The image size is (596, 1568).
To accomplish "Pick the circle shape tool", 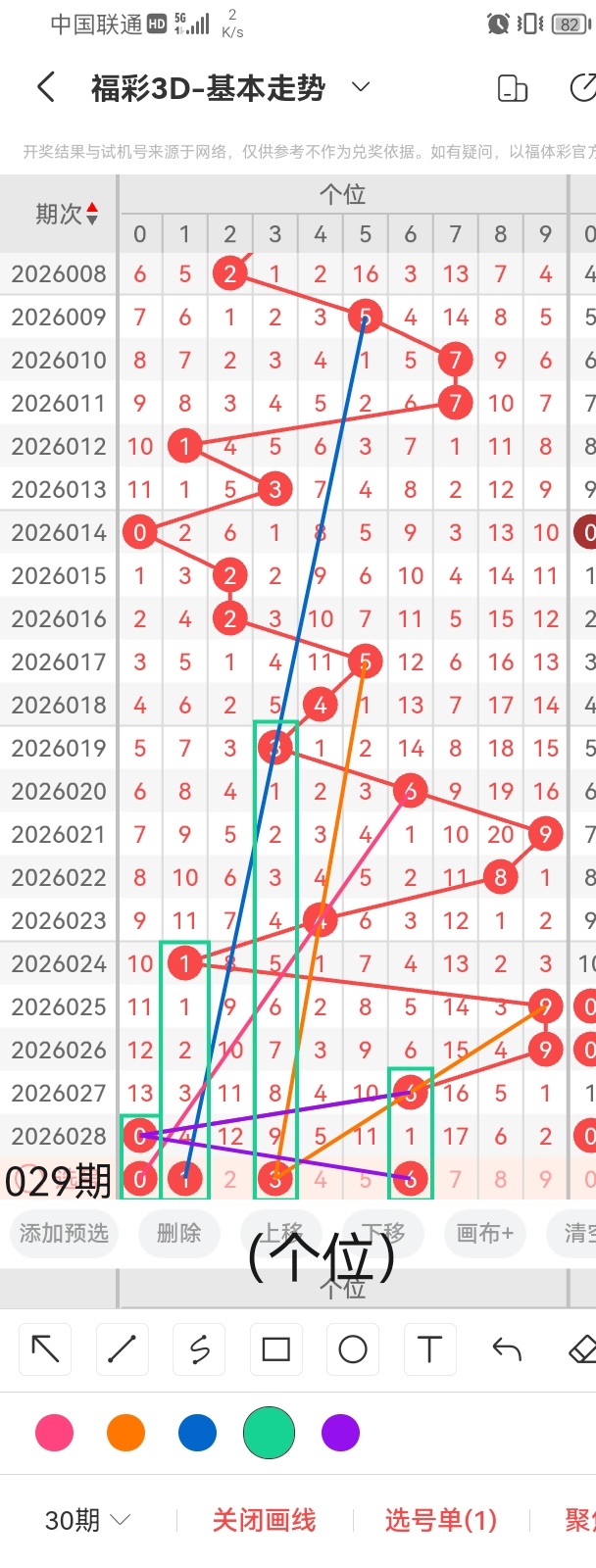I will [x=353, y=1349].
